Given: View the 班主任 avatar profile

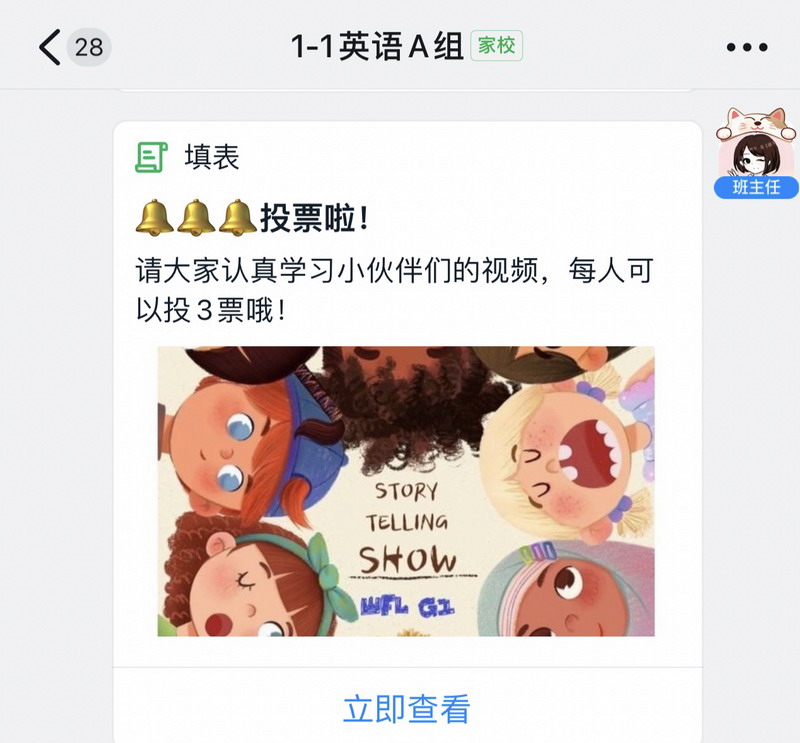Looking at the screenshot, I should (755, 148).
